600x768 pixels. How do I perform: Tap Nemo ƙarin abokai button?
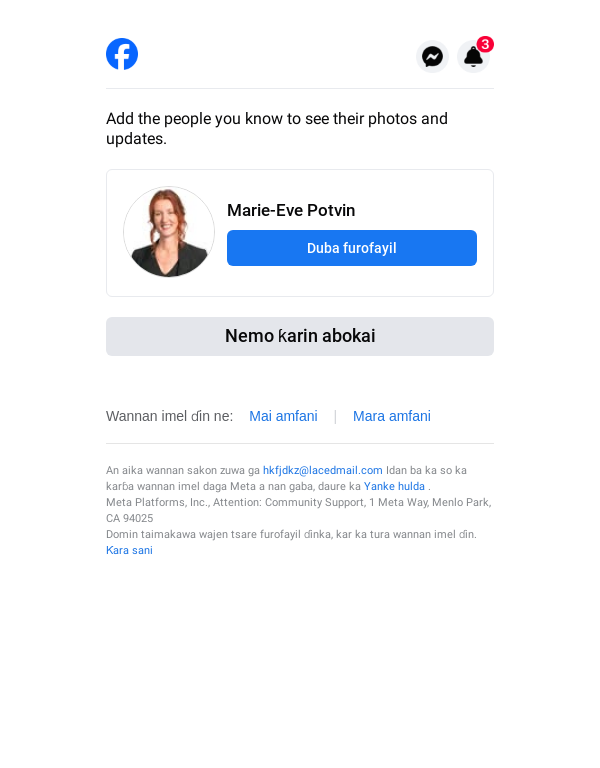(300, 336)
